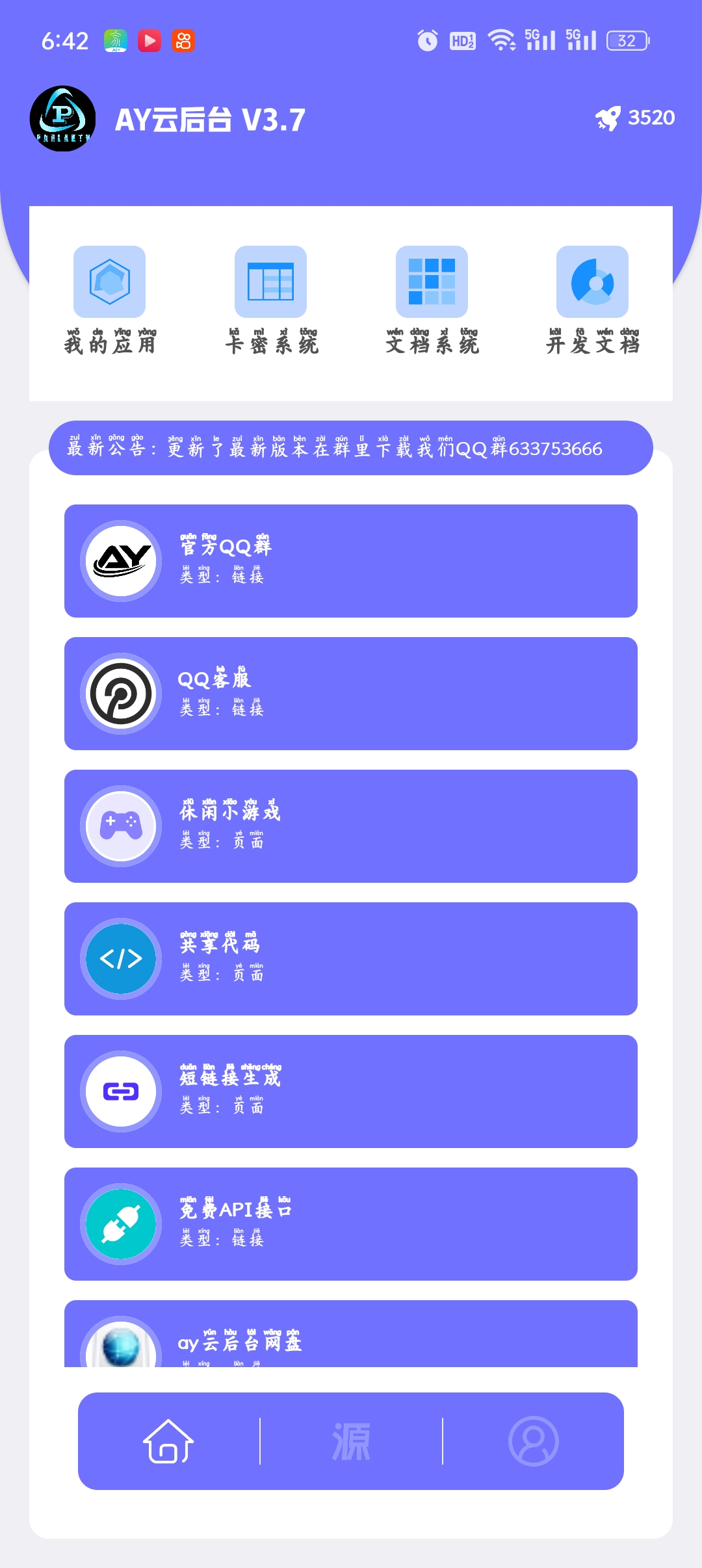Open 文档系统 document system
This screenshot has height=1568, width=702.
tap(432, 300)
